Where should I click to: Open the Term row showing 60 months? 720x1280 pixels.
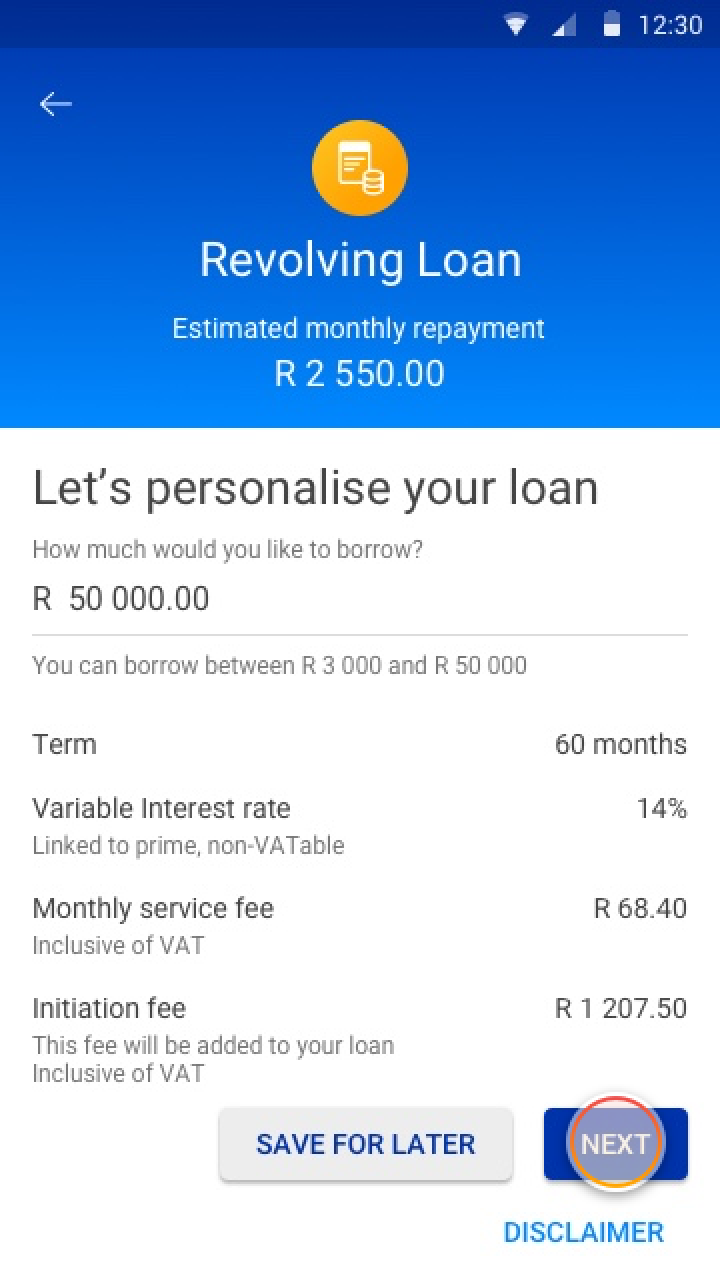coord(360,744)
